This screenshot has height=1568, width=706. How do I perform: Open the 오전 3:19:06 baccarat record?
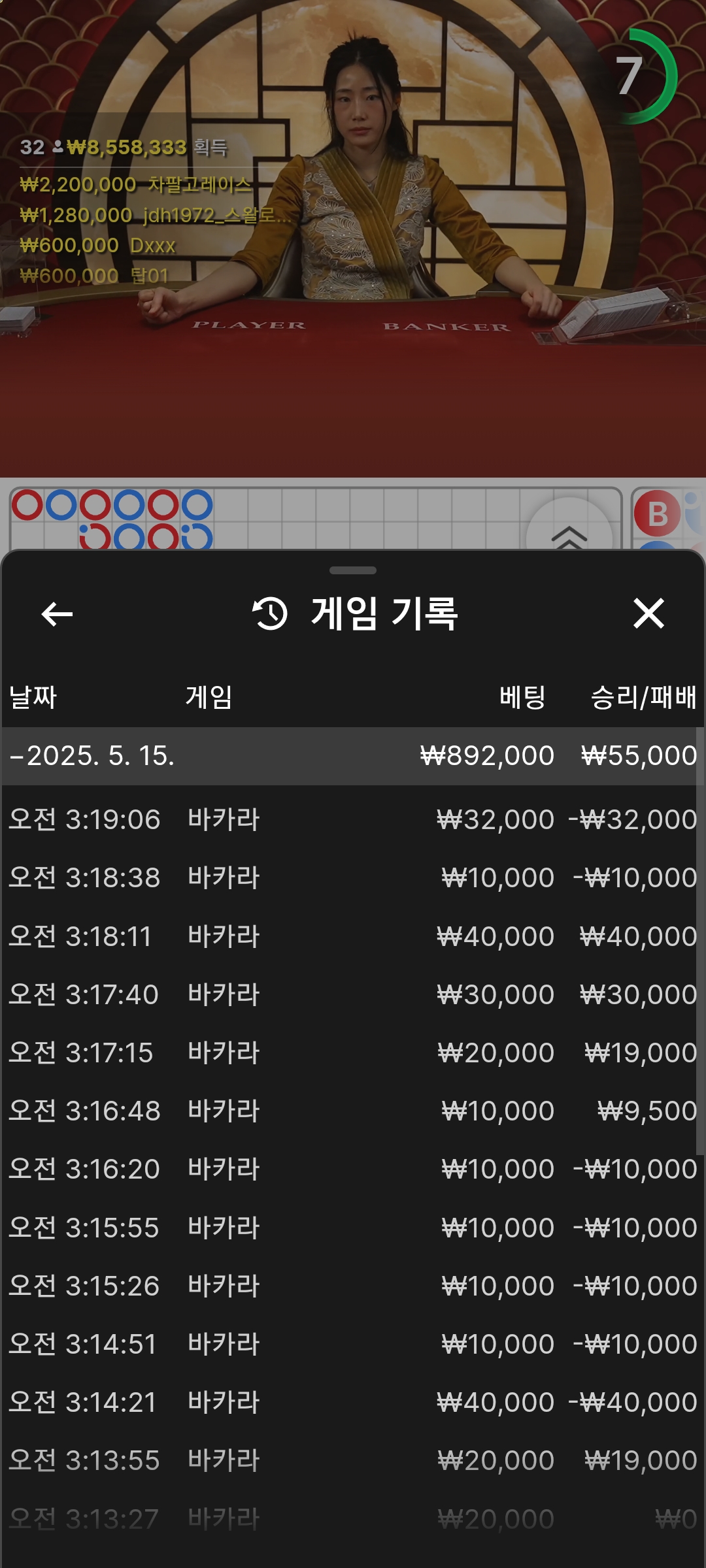(x=349, y=819)
